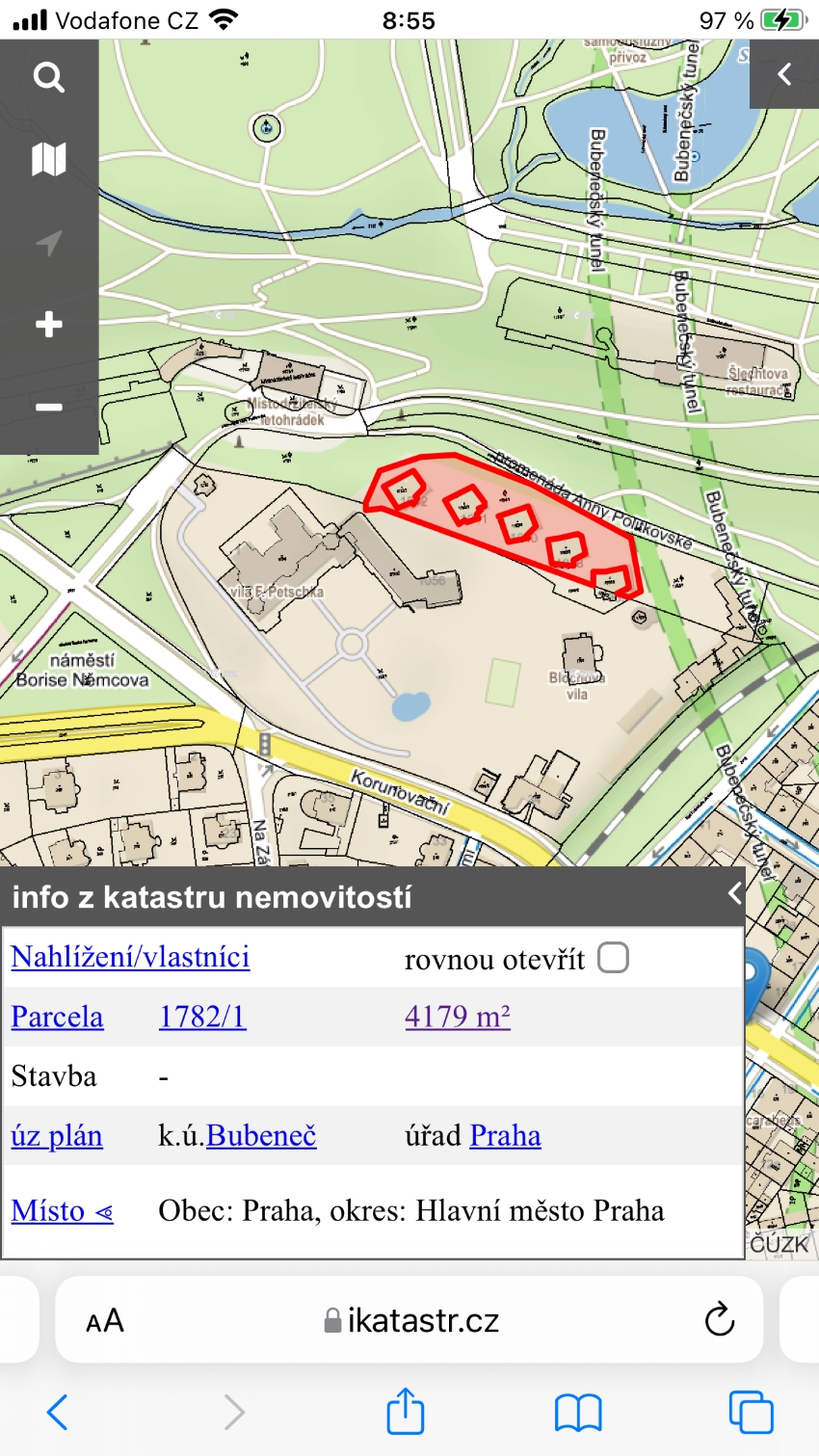Open the Praha office link
819x1456 pixels.
click(x=505, y=1136)
